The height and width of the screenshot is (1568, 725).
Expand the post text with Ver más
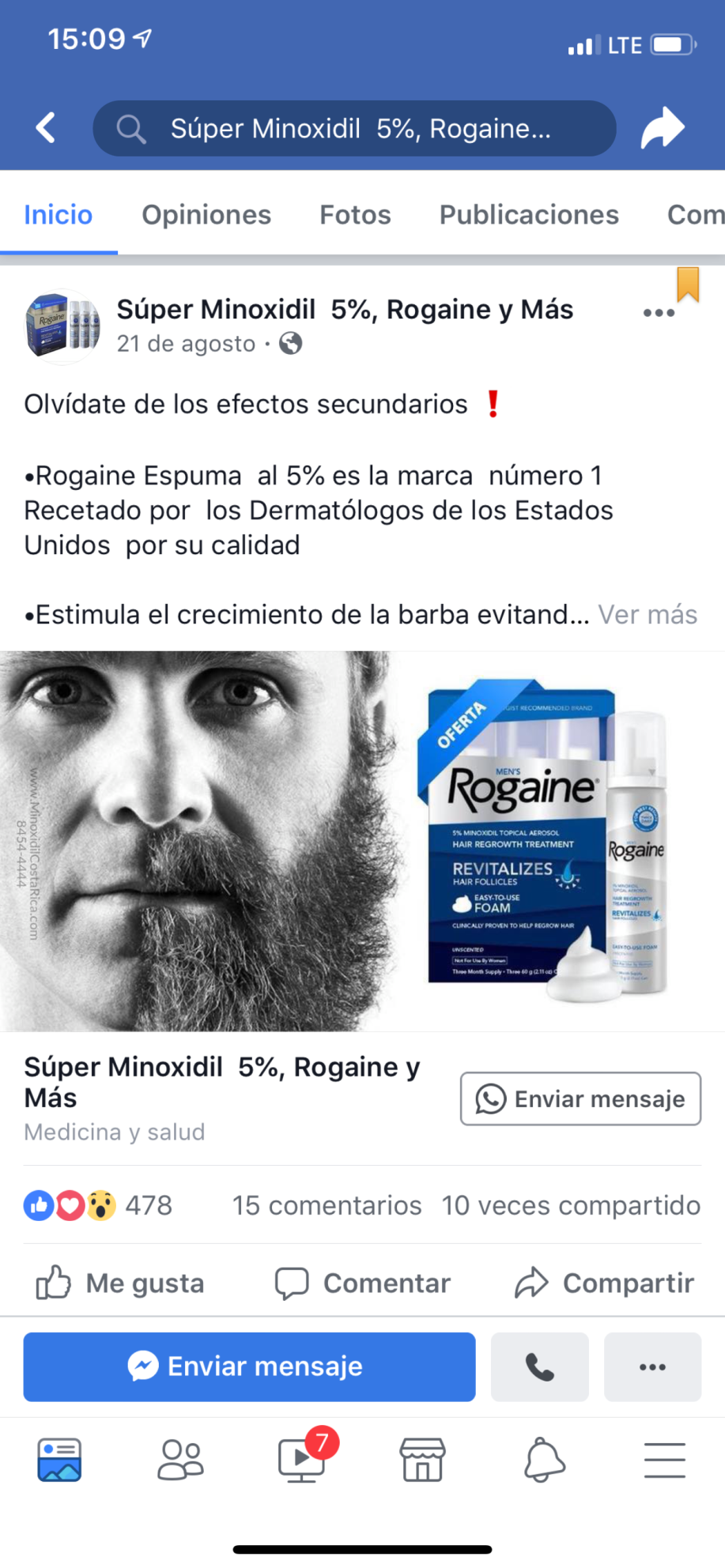point(648,615)
